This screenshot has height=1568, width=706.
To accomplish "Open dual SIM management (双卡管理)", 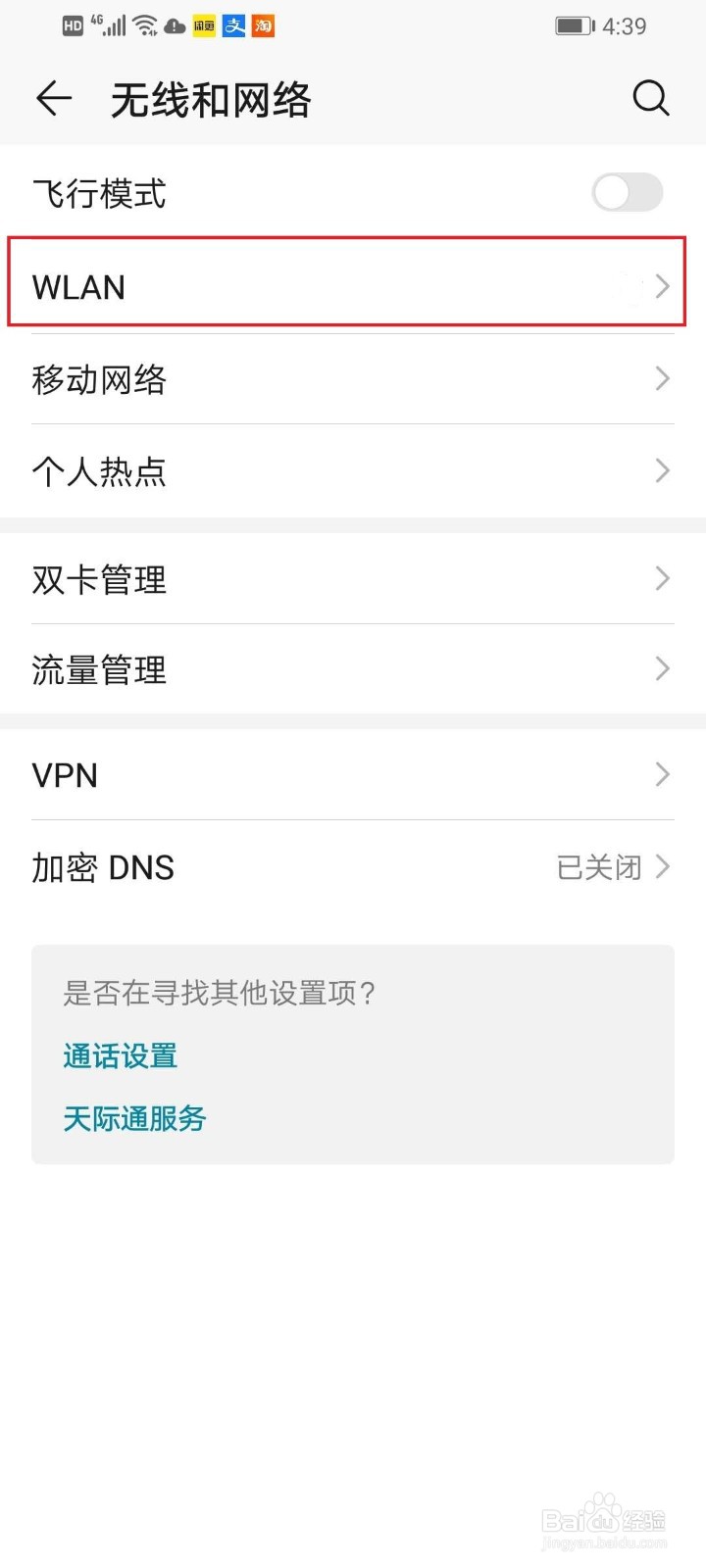I will [x=353, y=579].
